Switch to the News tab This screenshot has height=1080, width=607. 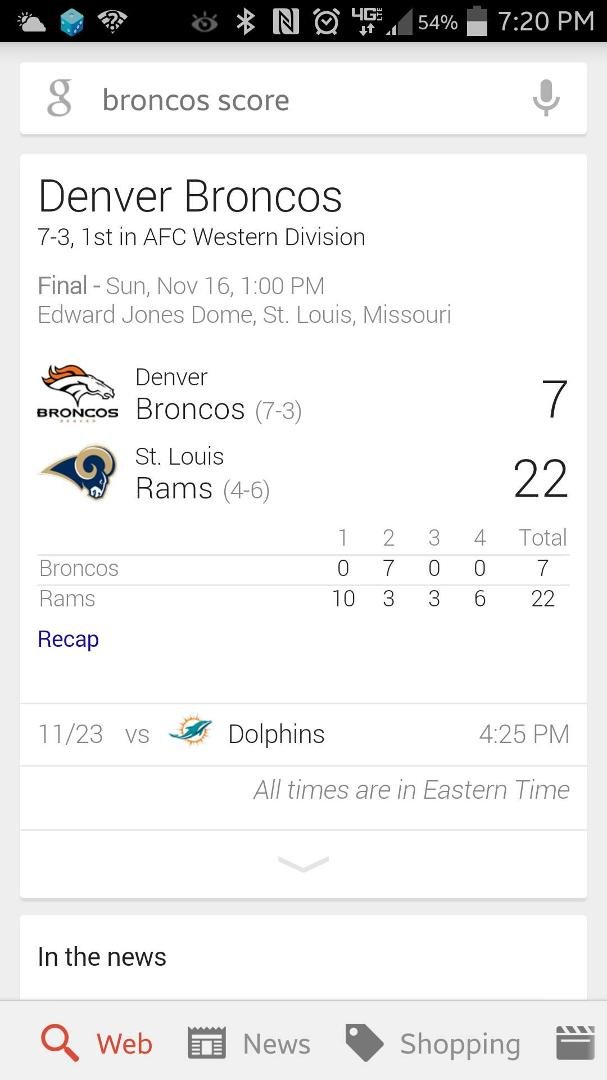tap(249, 1043)
